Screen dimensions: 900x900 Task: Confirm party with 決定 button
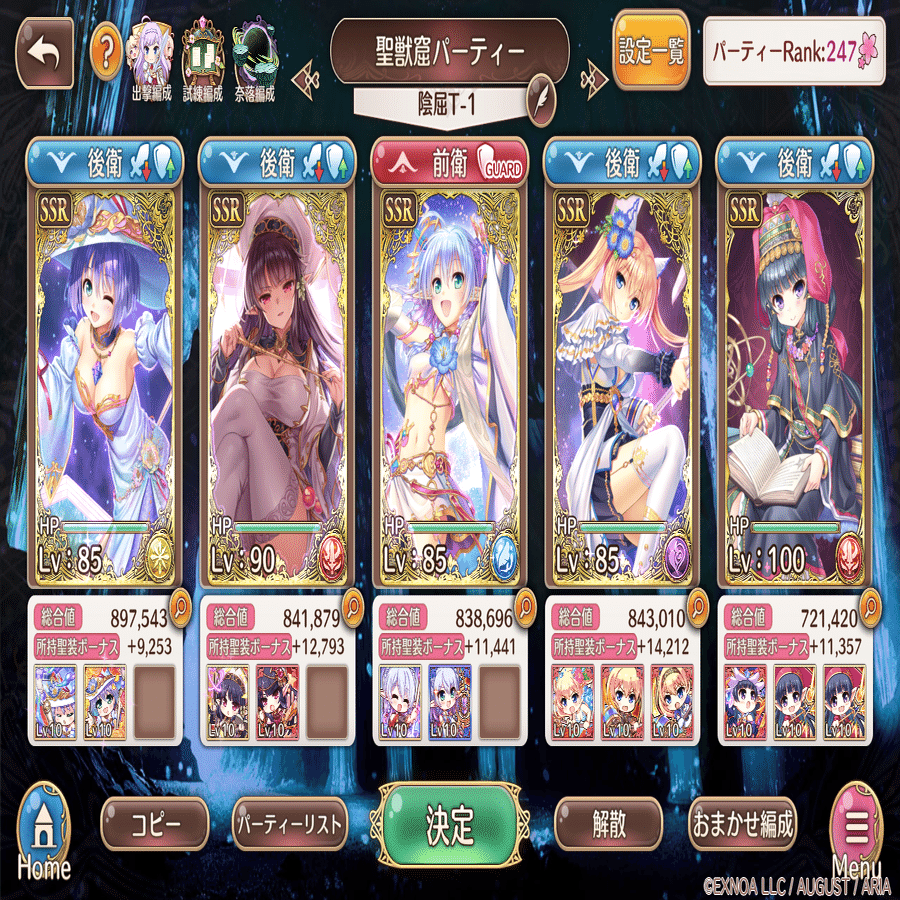pos(449,826)
